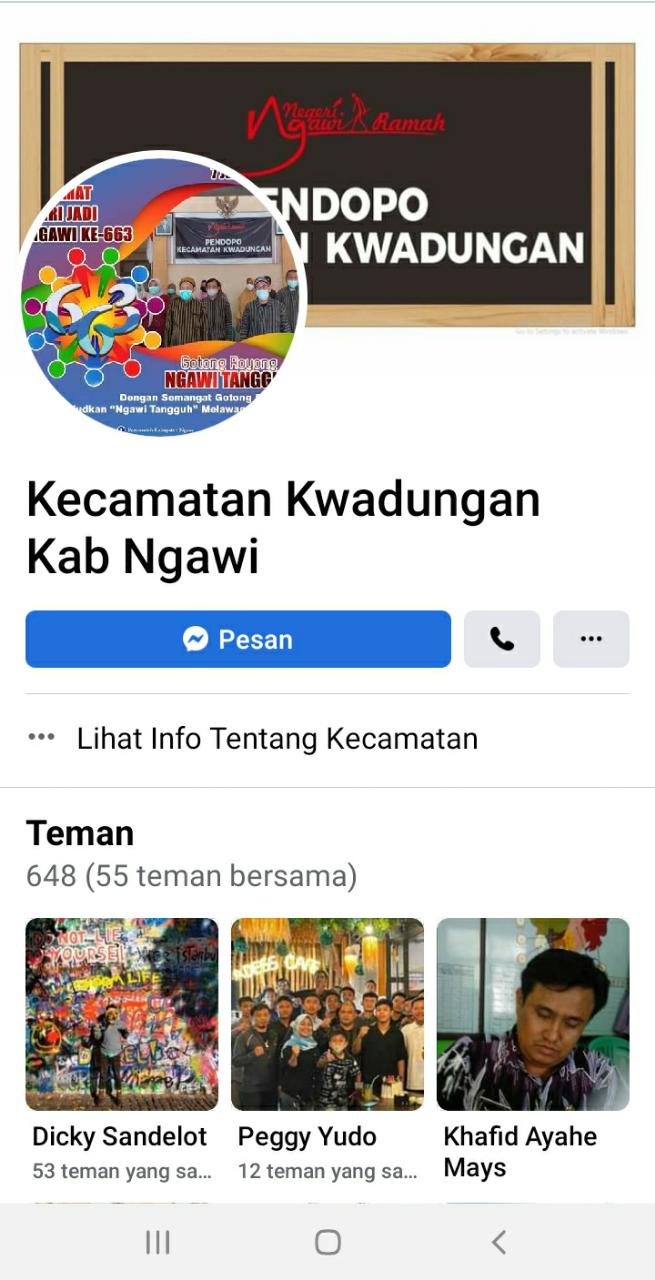Open the Pendopo Kwadungan cover photo
655x1280 pixels.
coord(470,180)
